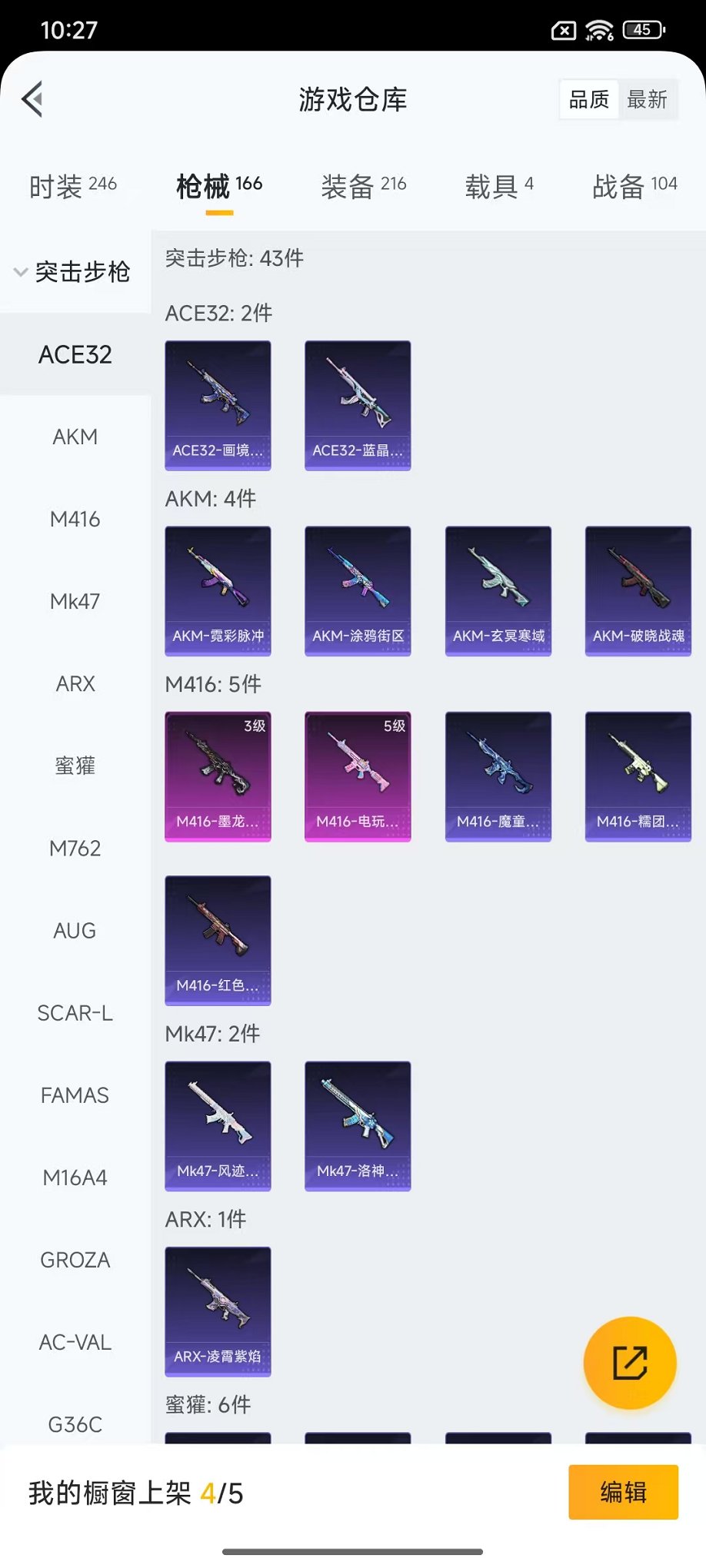This screenshot has width=706, height=1568.
Task: Switch sorting to 品质 mode
Action: point(588,98)
